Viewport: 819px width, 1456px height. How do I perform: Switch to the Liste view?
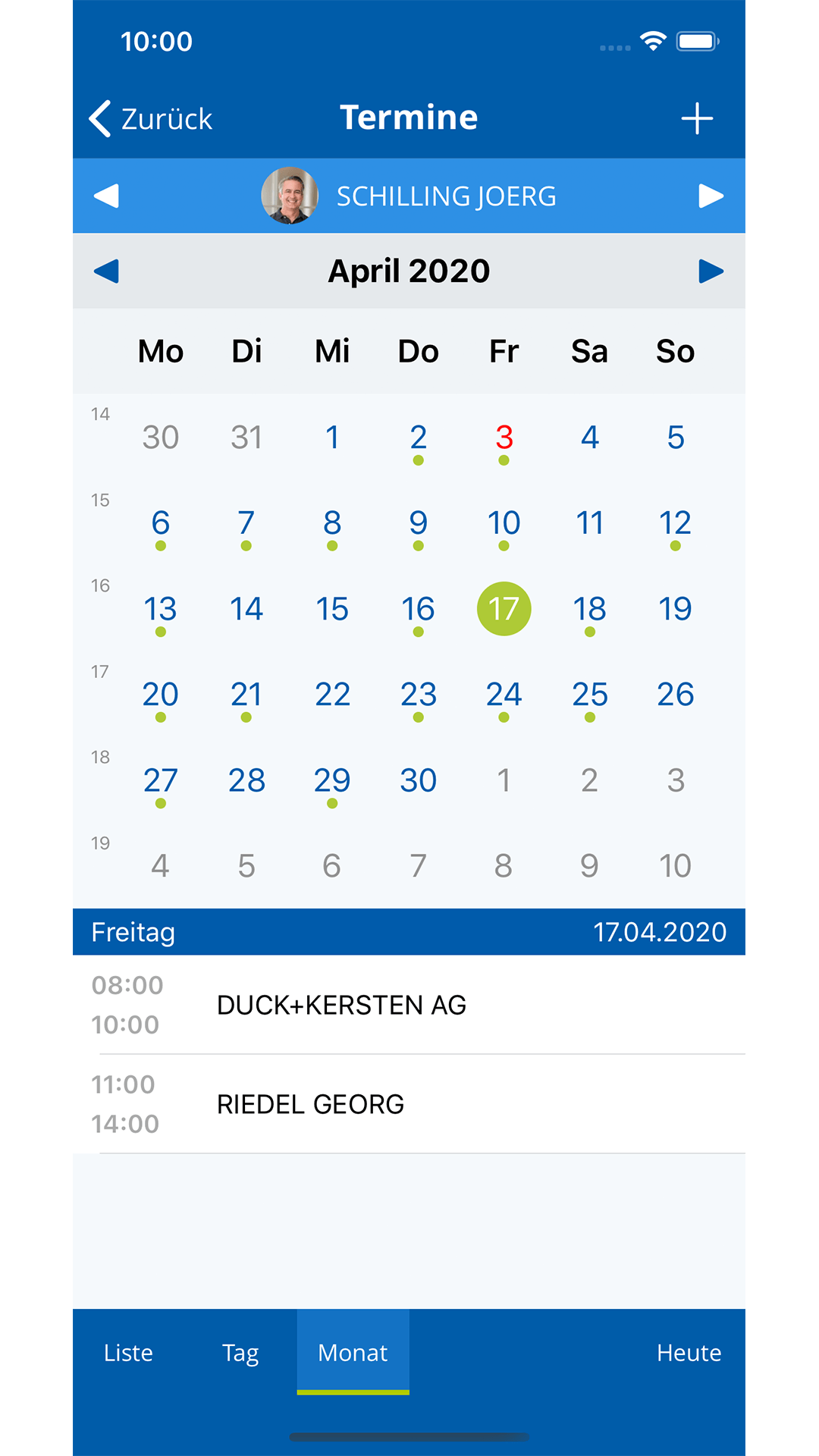[128, 1352]
